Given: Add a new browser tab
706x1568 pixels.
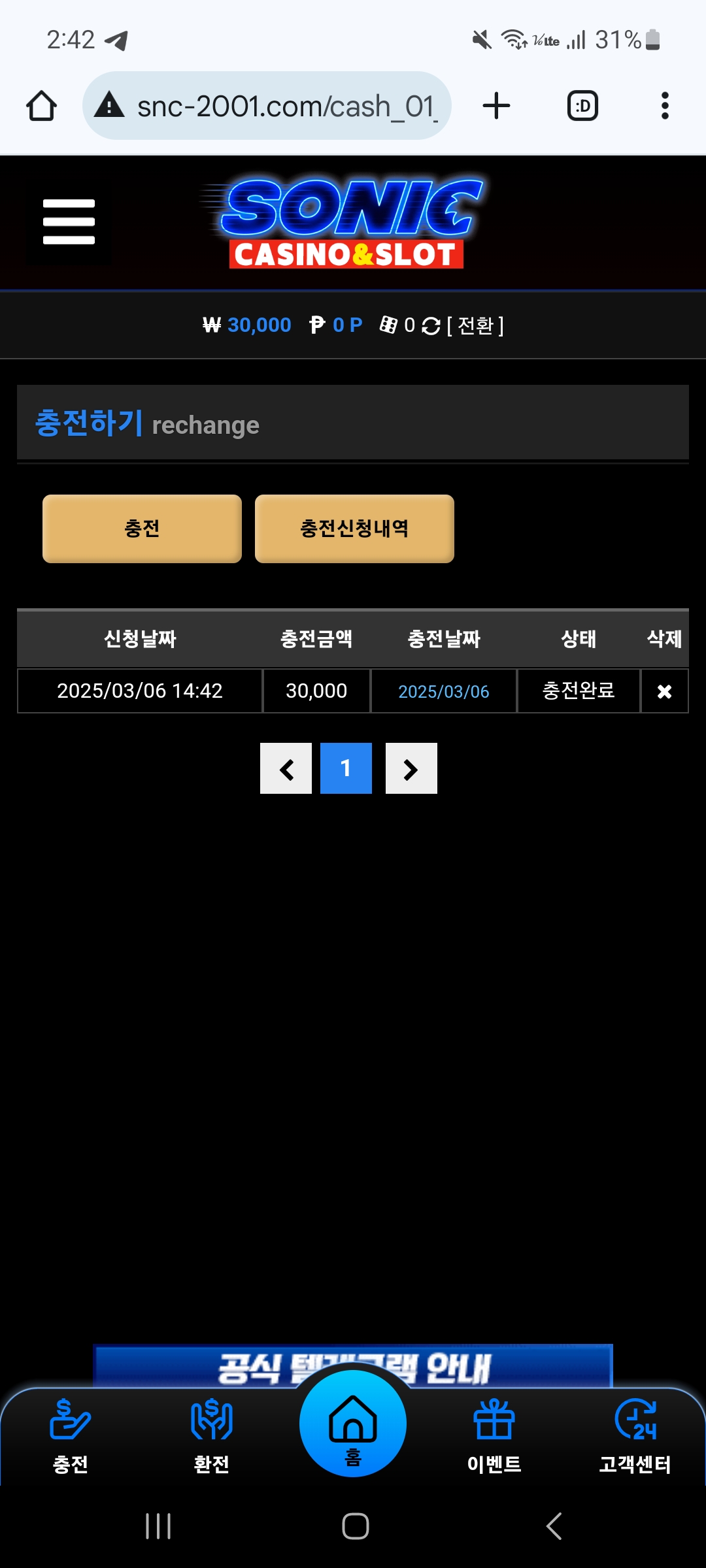Looking at the screenshot, I should tap(496, 106).
